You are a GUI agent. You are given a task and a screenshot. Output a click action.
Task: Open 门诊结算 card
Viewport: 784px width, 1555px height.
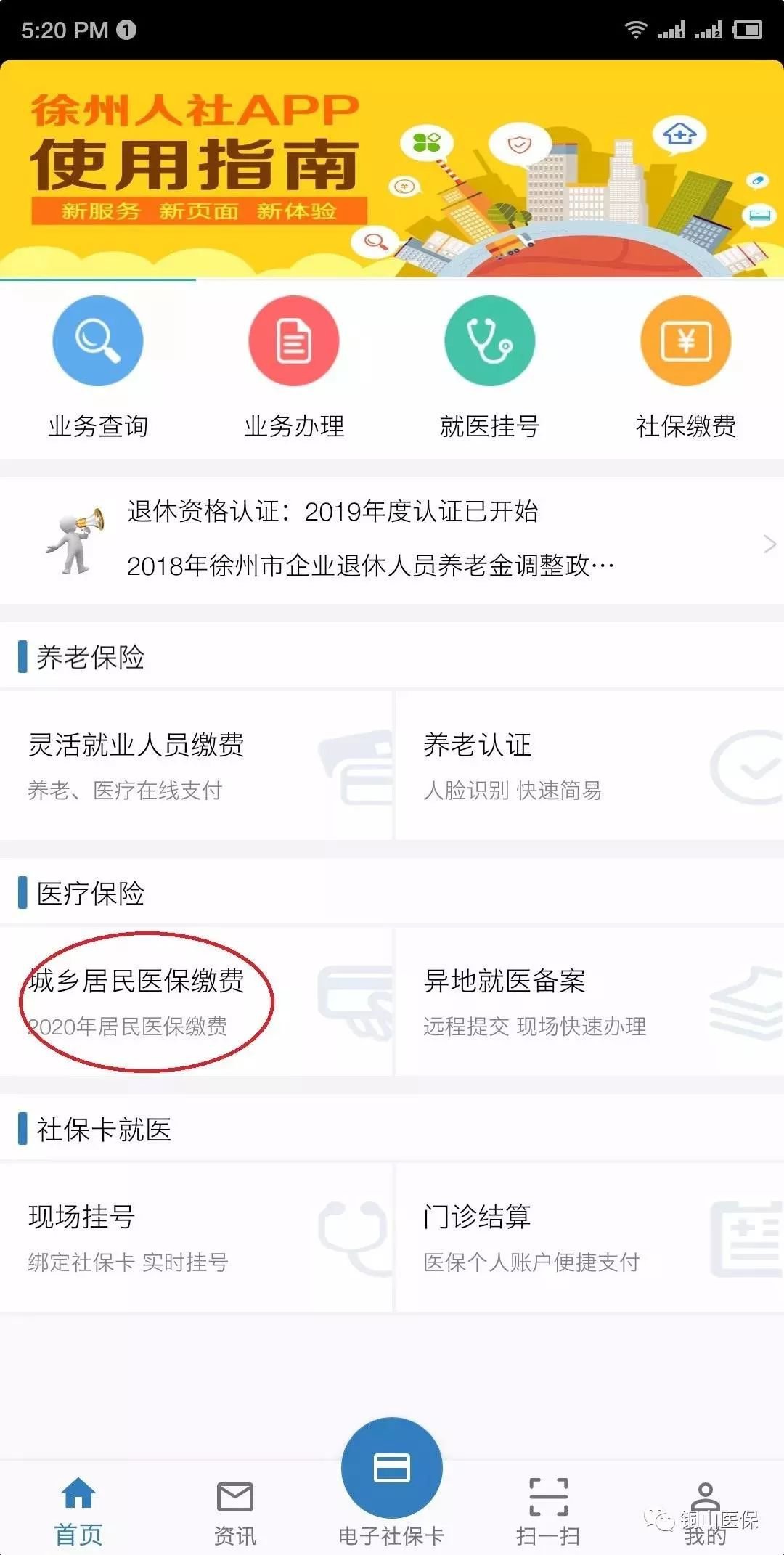click(588, 1237)
